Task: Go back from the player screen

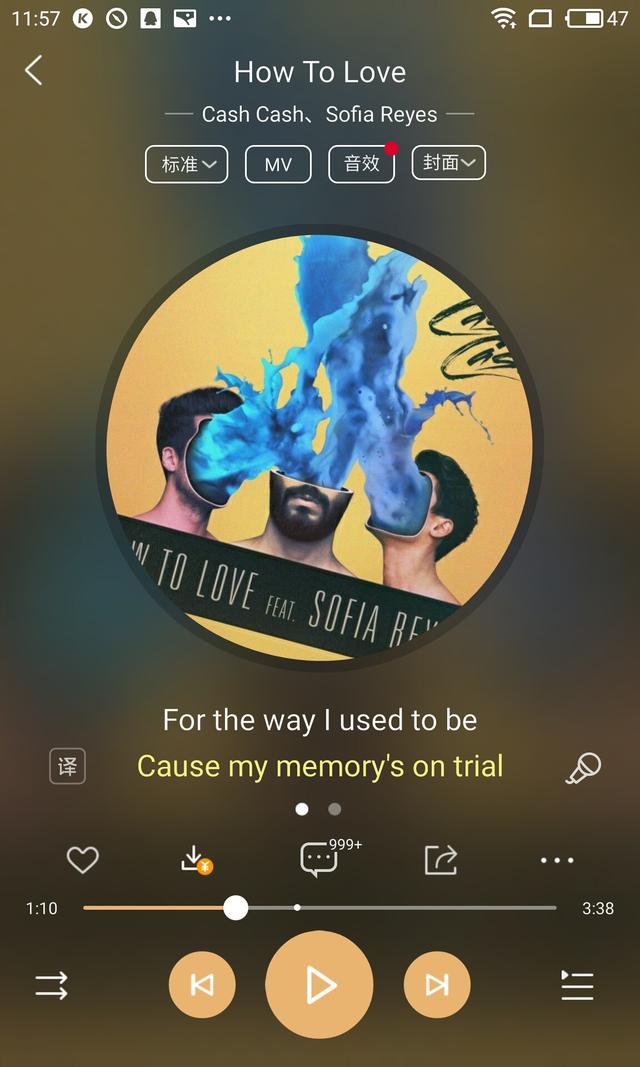Action: (x=34, y=70)
